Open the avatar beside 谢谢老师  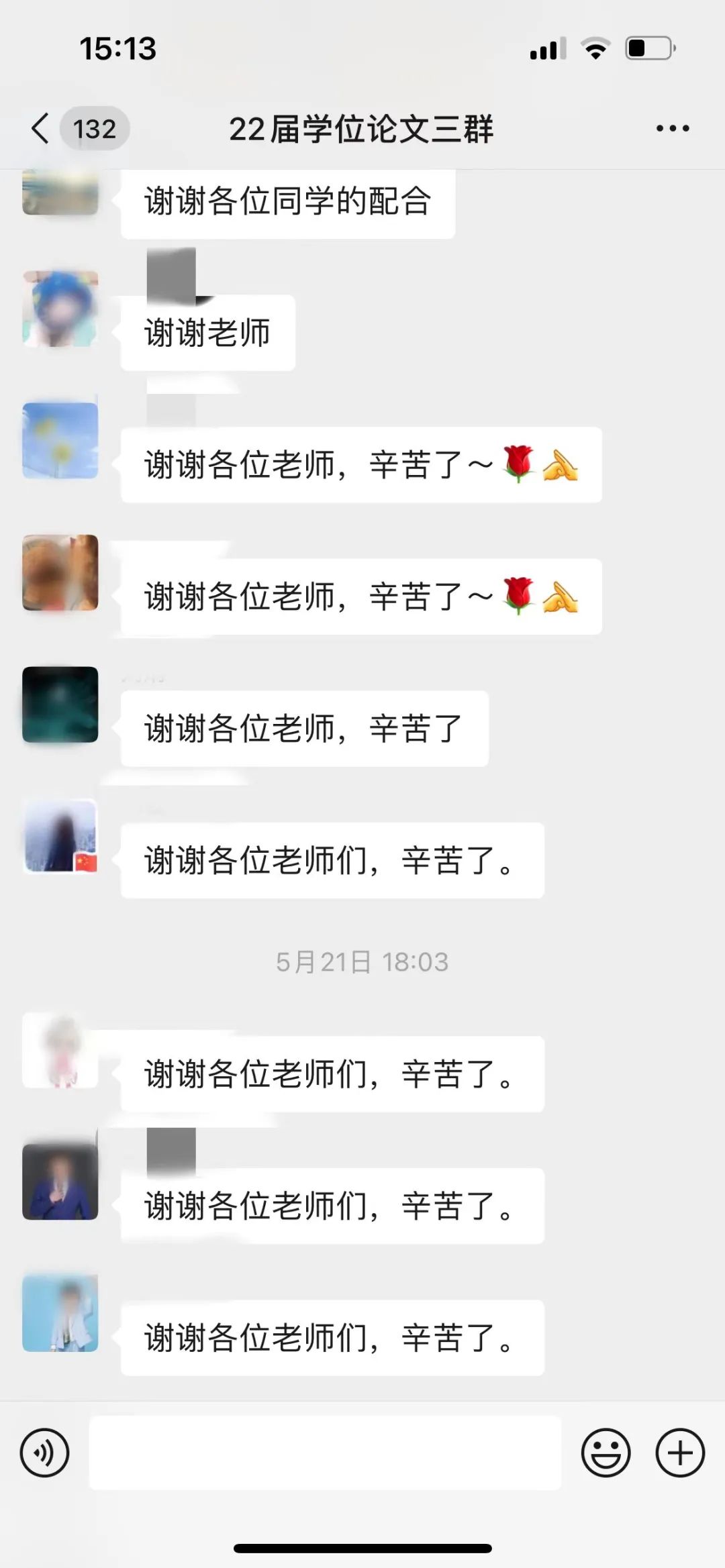(x=60, y=309)
